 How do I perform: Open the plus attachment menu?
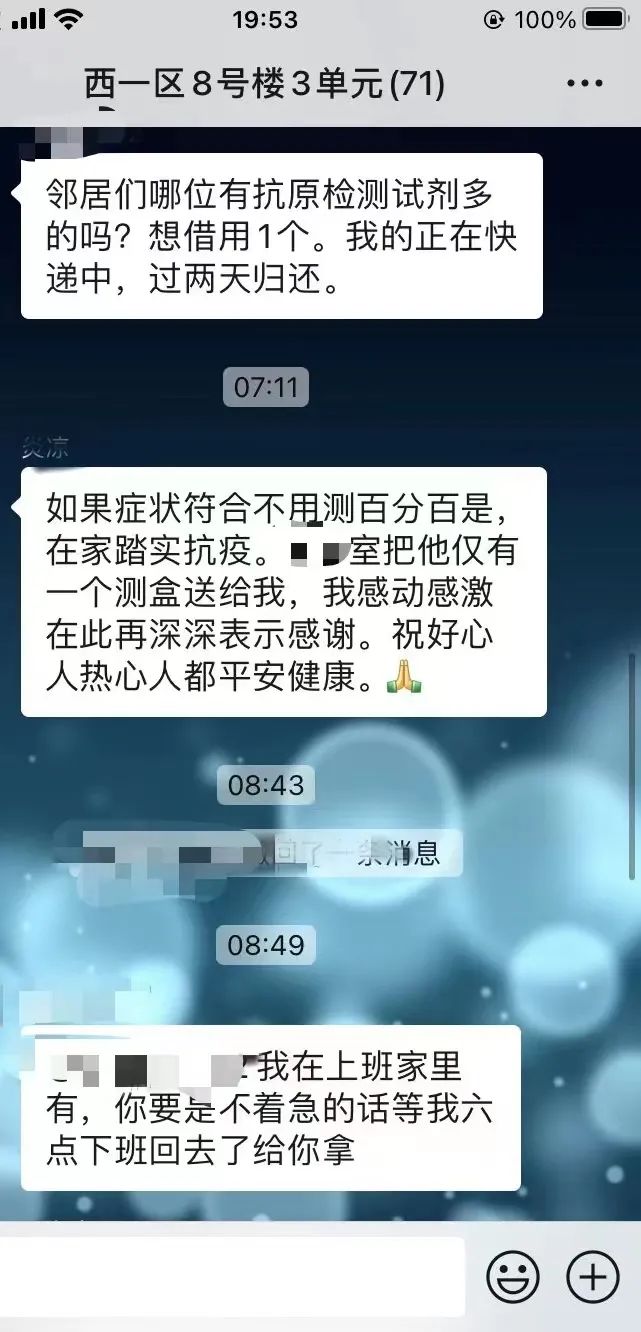pos(592,1277)
